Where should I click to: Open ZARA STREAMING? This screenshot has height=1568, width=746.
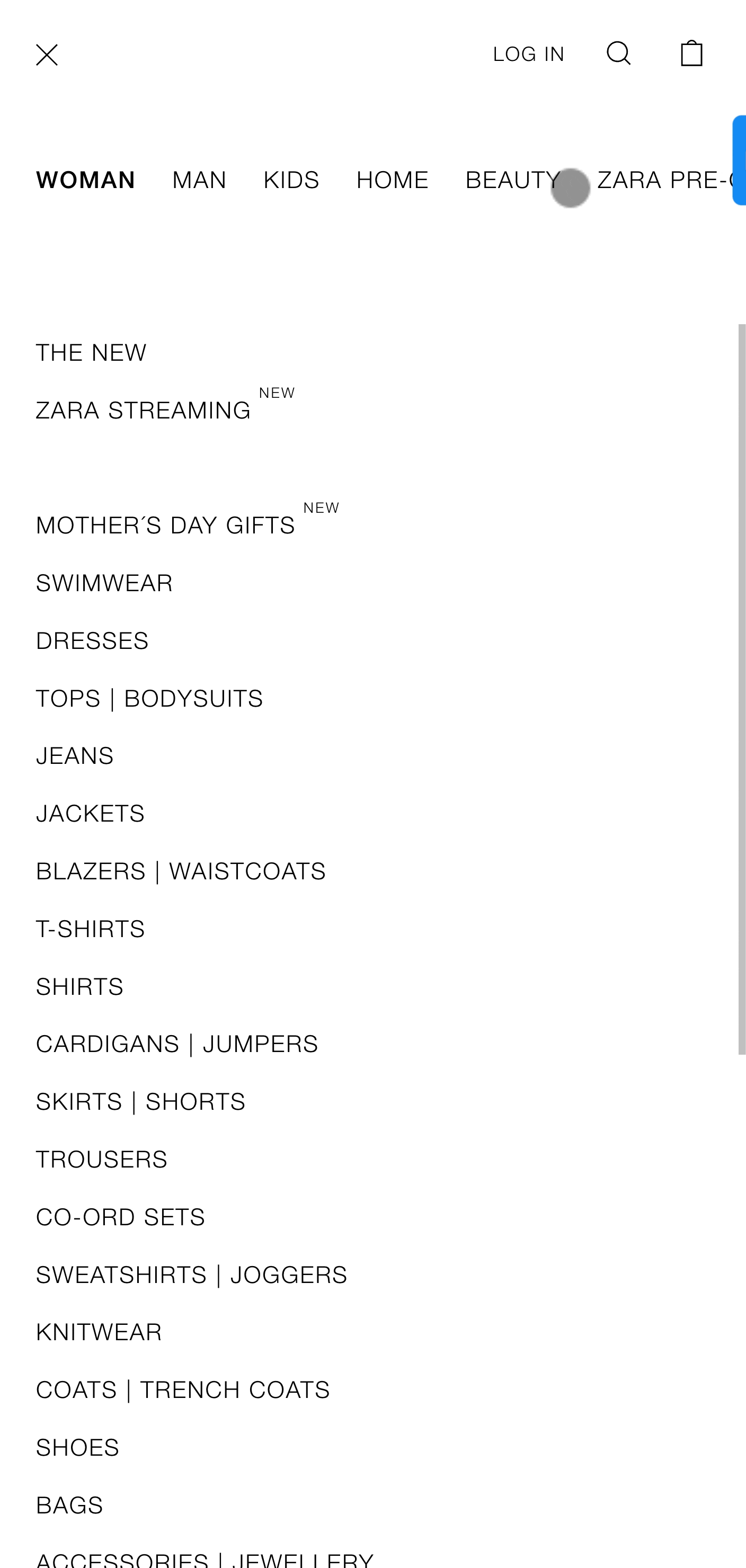point(143,411)
